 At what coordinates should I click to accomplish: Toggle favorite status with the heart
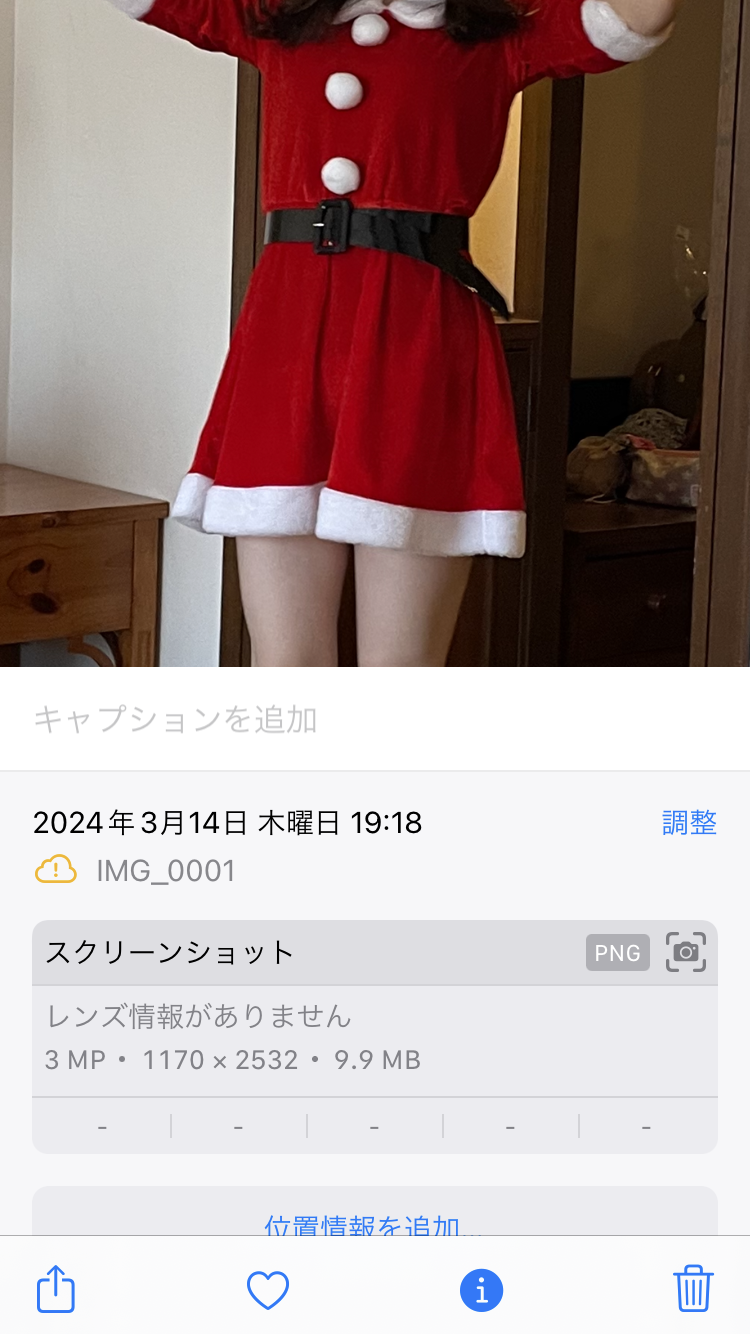click(266, 1288)
